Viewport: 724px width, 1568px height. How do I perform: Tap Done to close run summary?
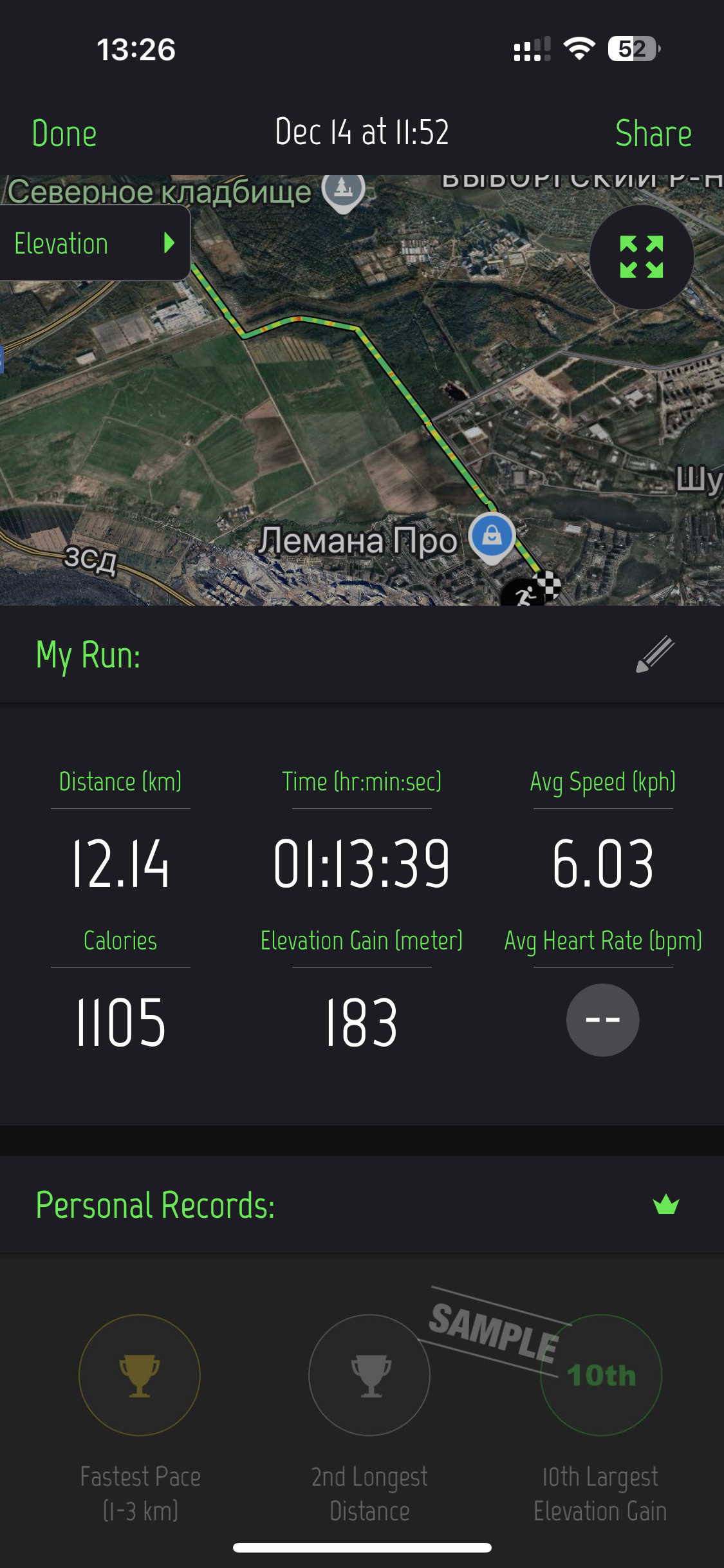pyautogui.click(x=64, y=133)
